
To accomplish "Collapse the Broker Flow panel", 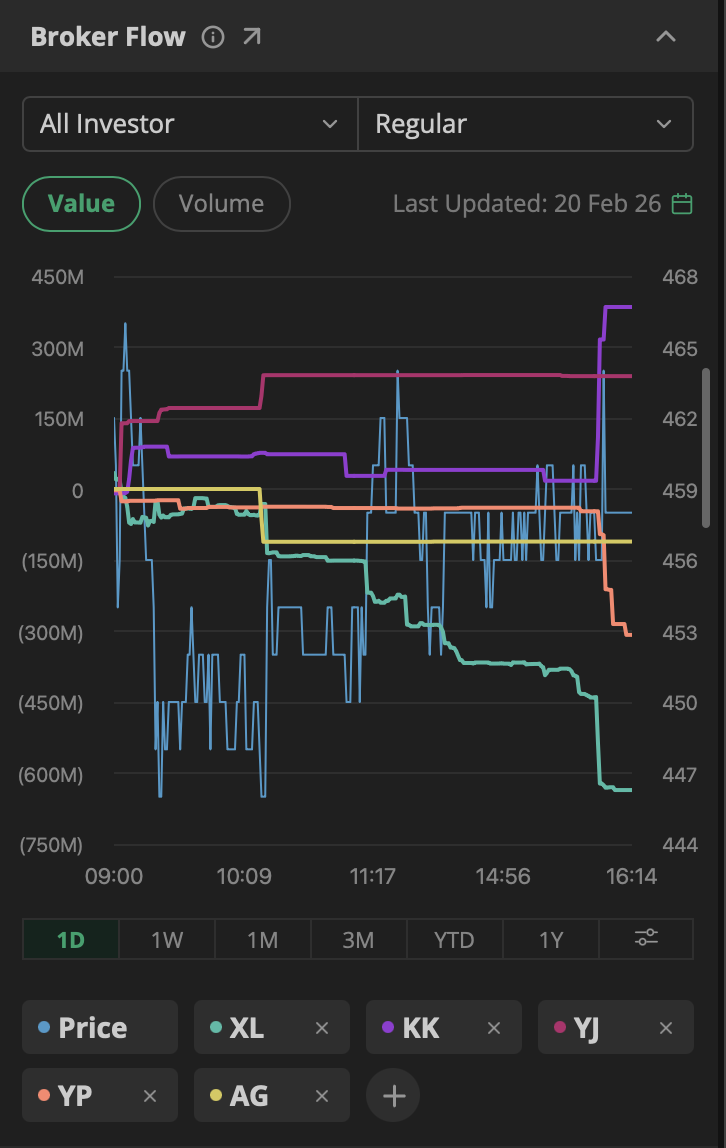I will 666,37.
